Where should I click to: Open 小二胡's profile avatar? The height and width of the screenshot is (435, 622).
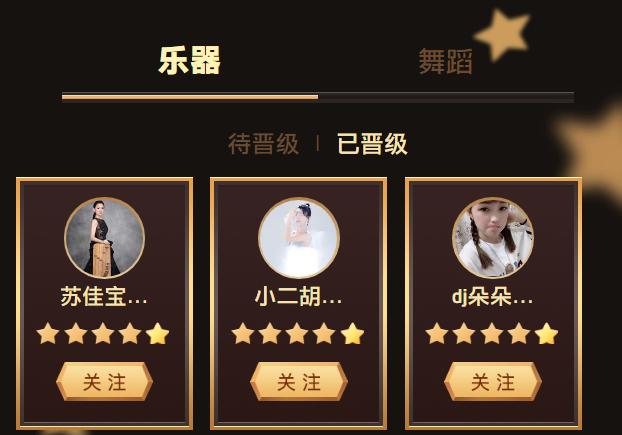[298, 238]
